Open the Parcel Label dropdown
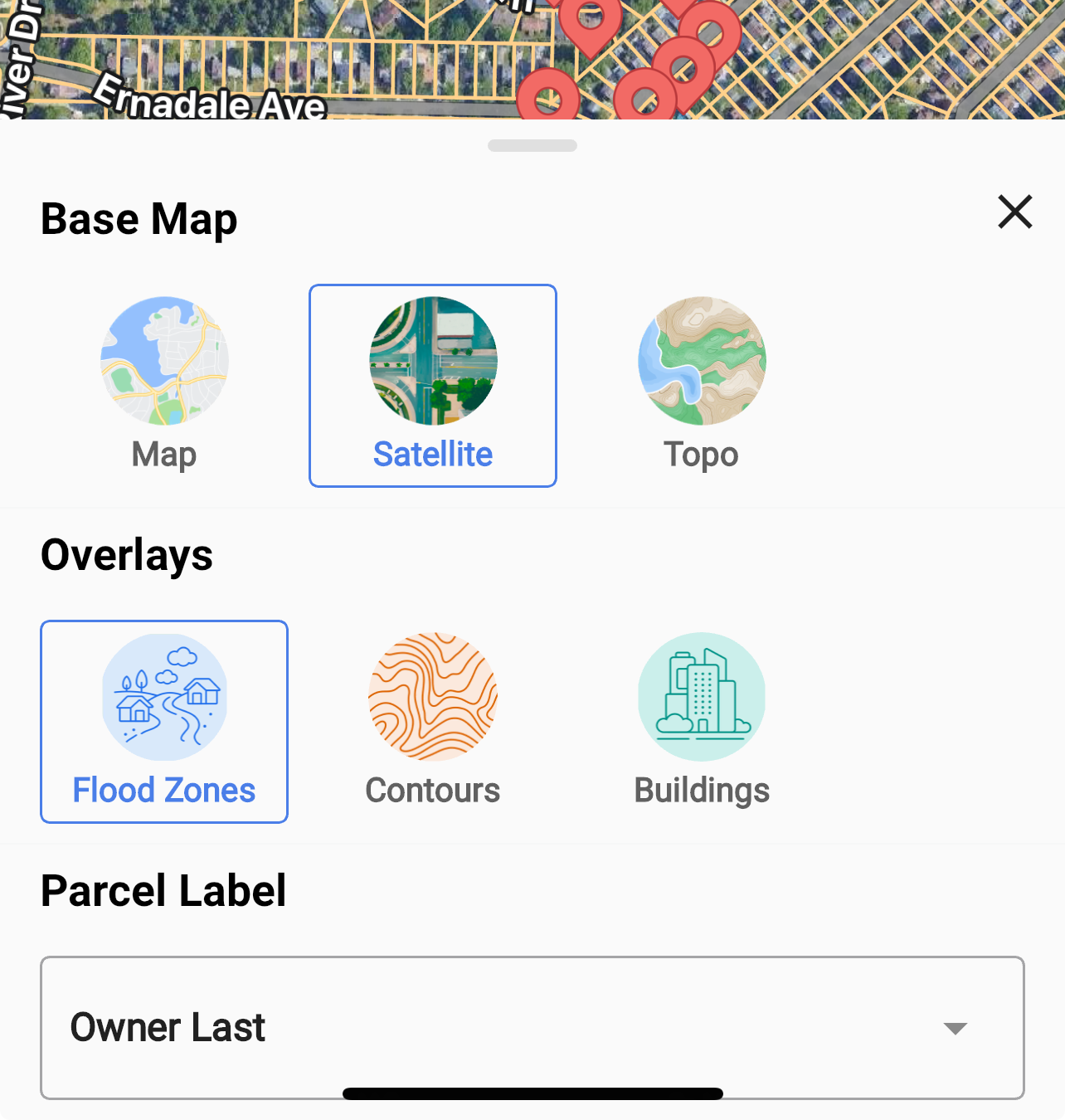The image size is (1065, 1120). point(532,1028)
